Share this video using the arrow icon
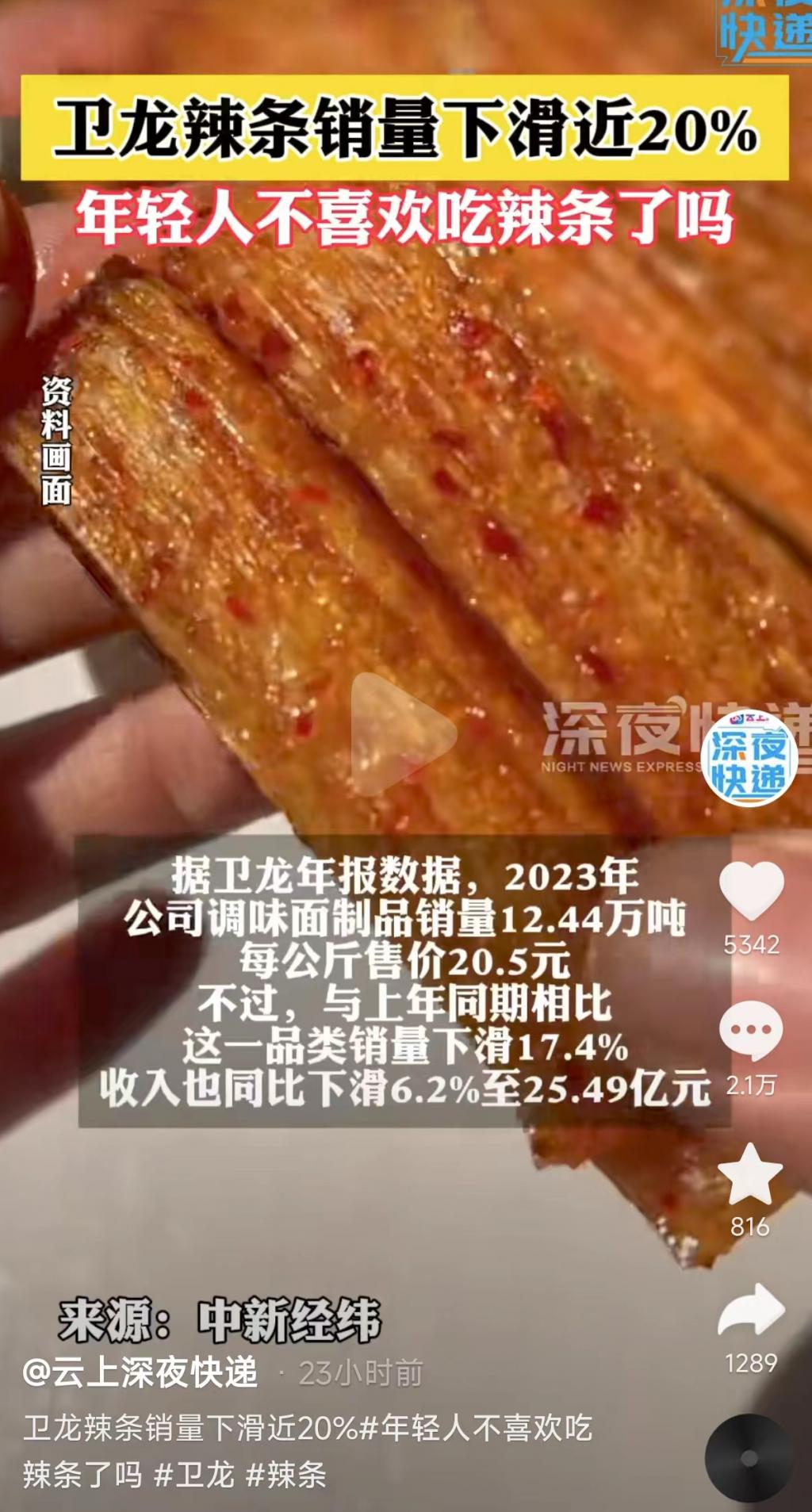The image size is (812, 1512). click(x=750, y=1311)
